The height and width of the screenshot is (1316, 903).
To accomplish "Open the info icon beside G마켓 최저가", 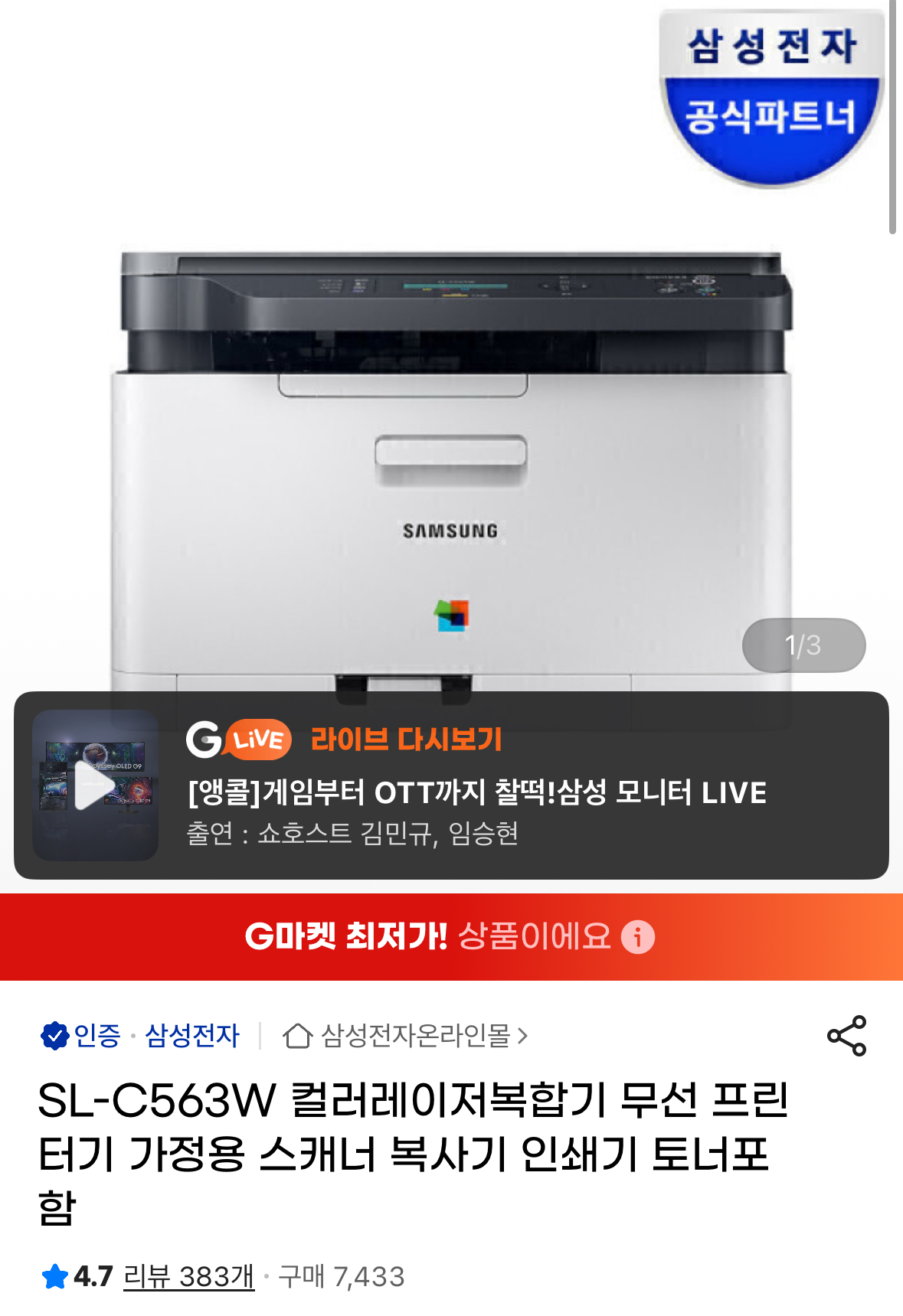I will coord(638,937).
